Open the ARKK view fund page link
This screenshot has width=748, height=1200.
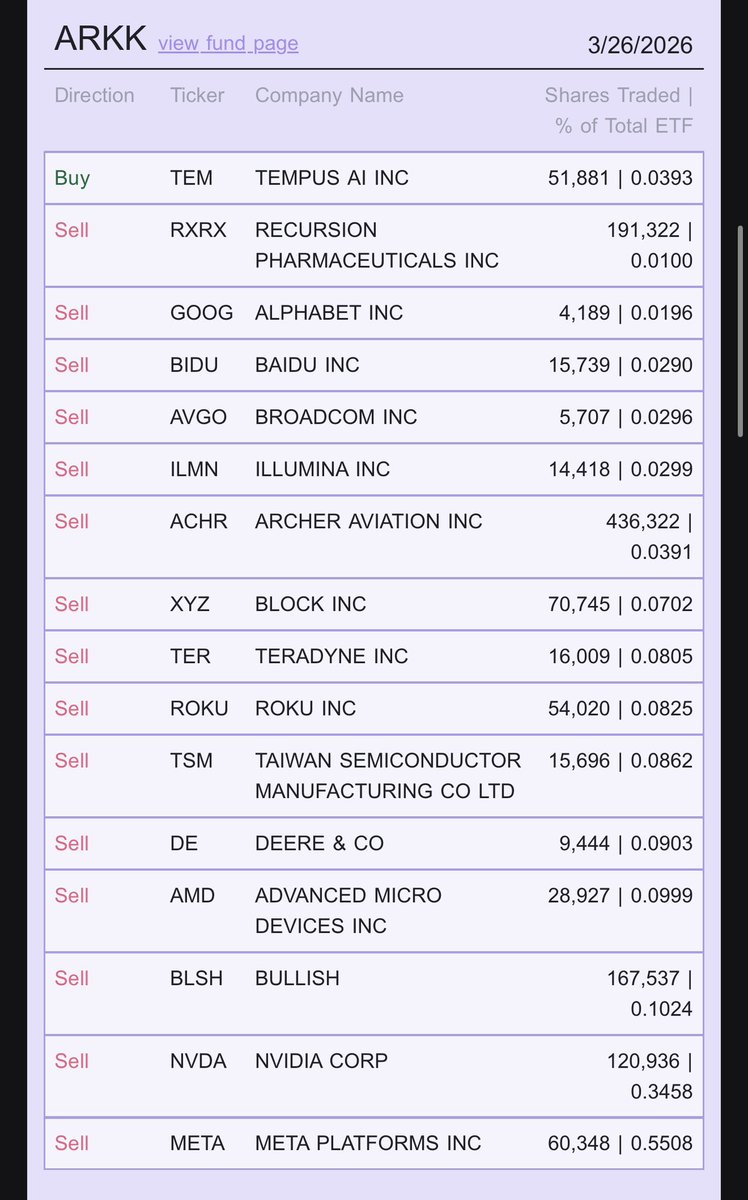(x=228, y=43)
